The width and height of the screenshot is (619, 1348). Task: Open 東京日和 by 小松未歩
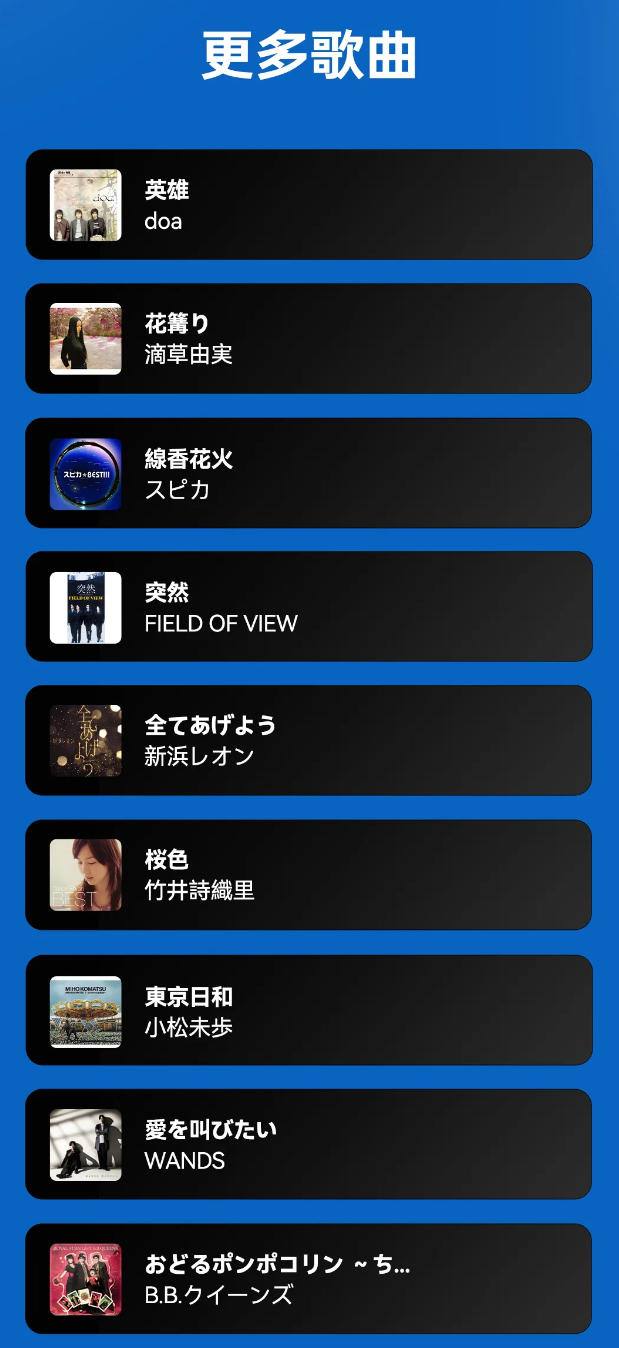309,1010
